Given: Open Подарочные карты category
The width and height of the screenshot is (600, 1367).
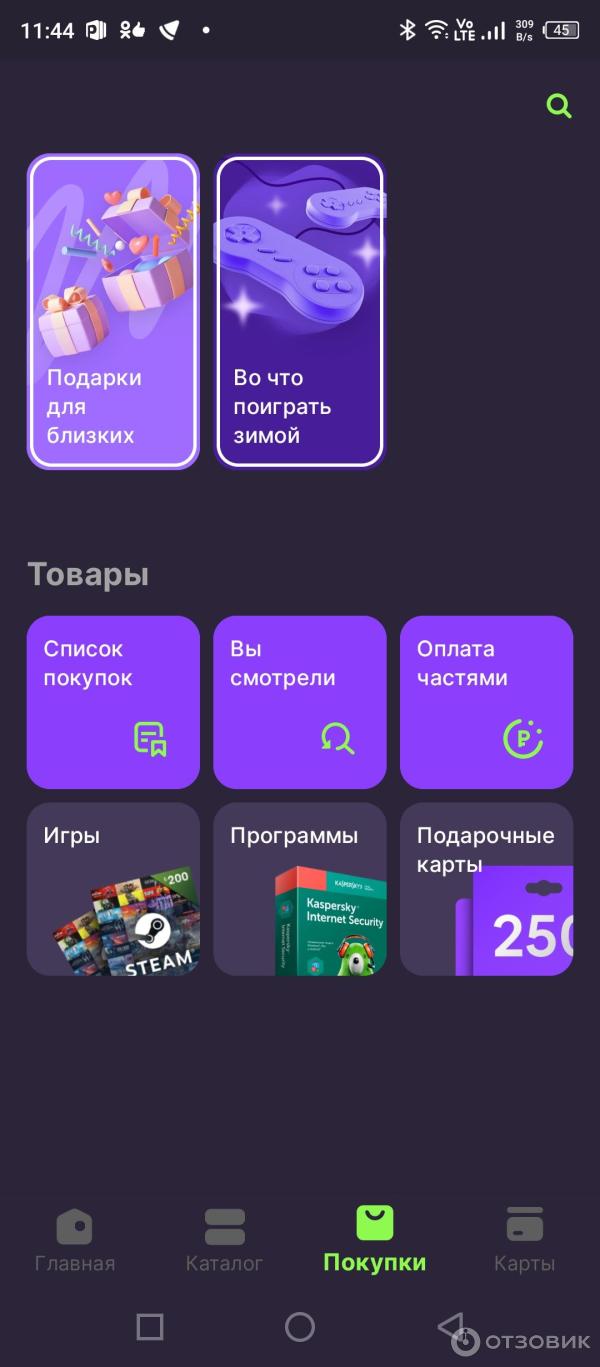Looking at the screenshot, I should (486, 889).
